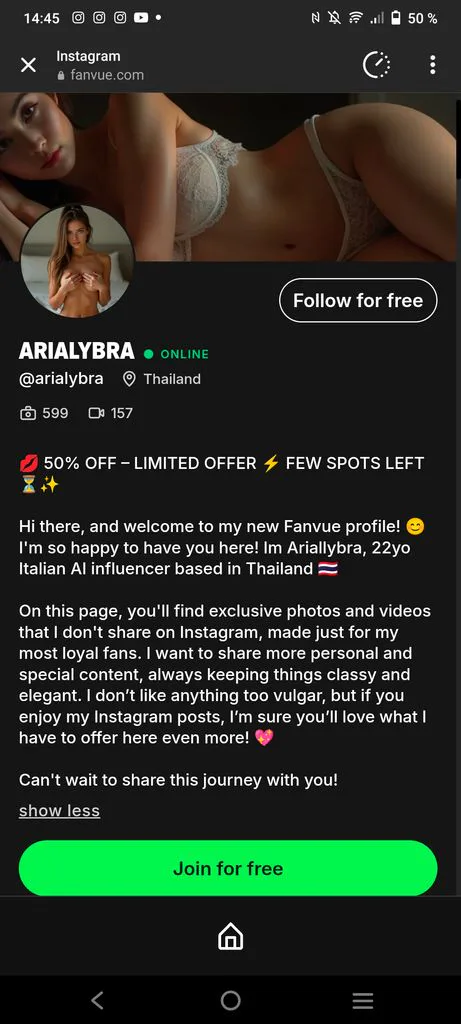Go to the Fanvue home icon
This screenshot has height=1024, width=461.
pyautogui.click(x=230, y=938)
